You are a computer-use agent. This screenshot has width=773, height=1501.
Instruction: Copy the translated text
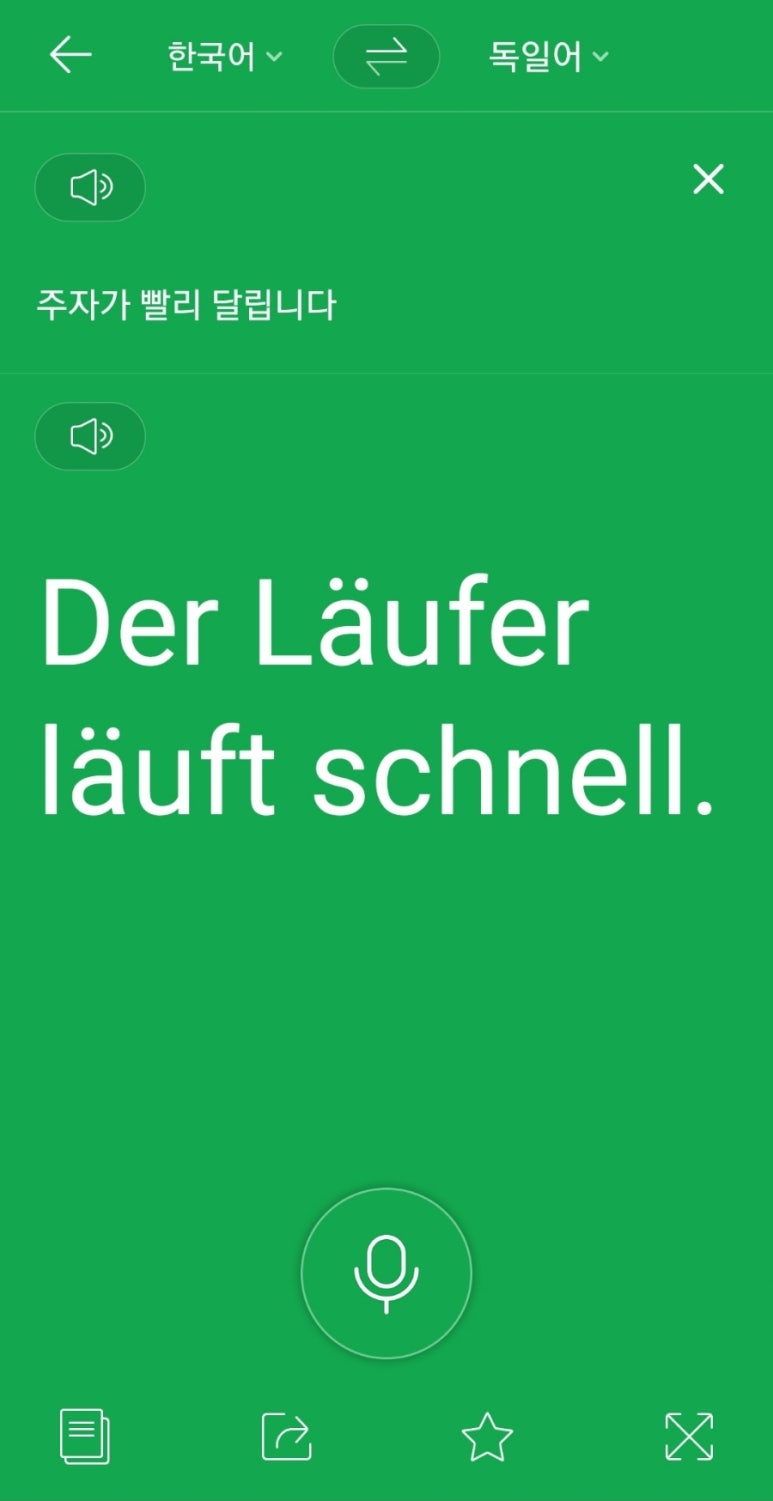pyautogui.click(x=85, y=1437)
